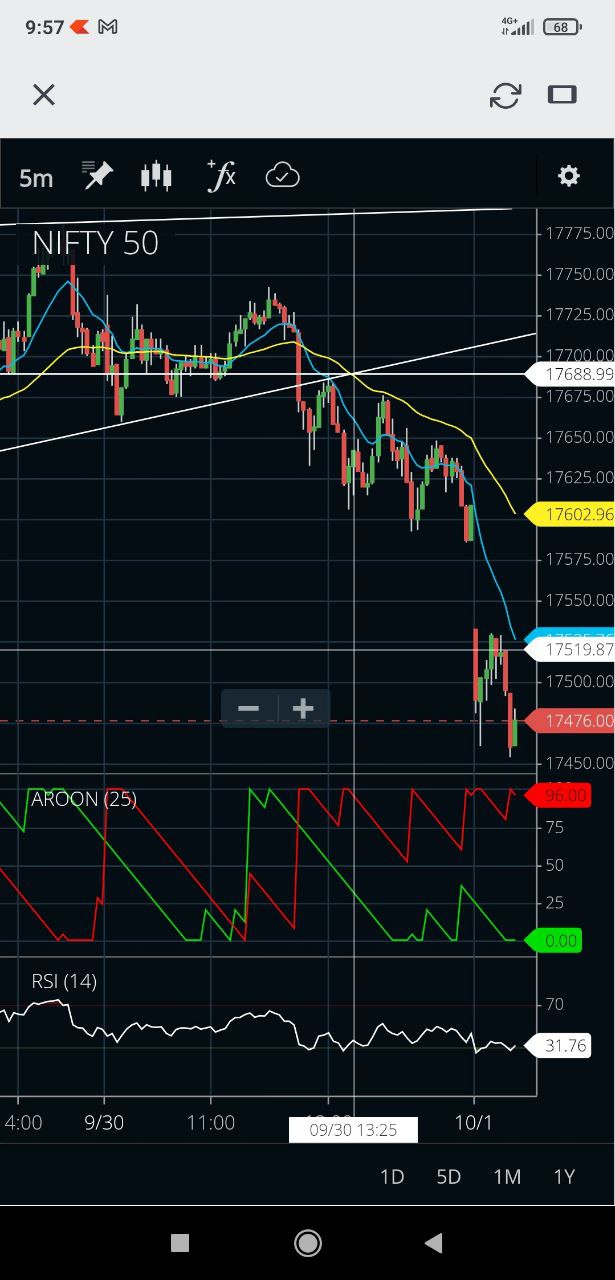Change the 5m time interval
The height and width of the screenshot is (1280, 615).
36,178
